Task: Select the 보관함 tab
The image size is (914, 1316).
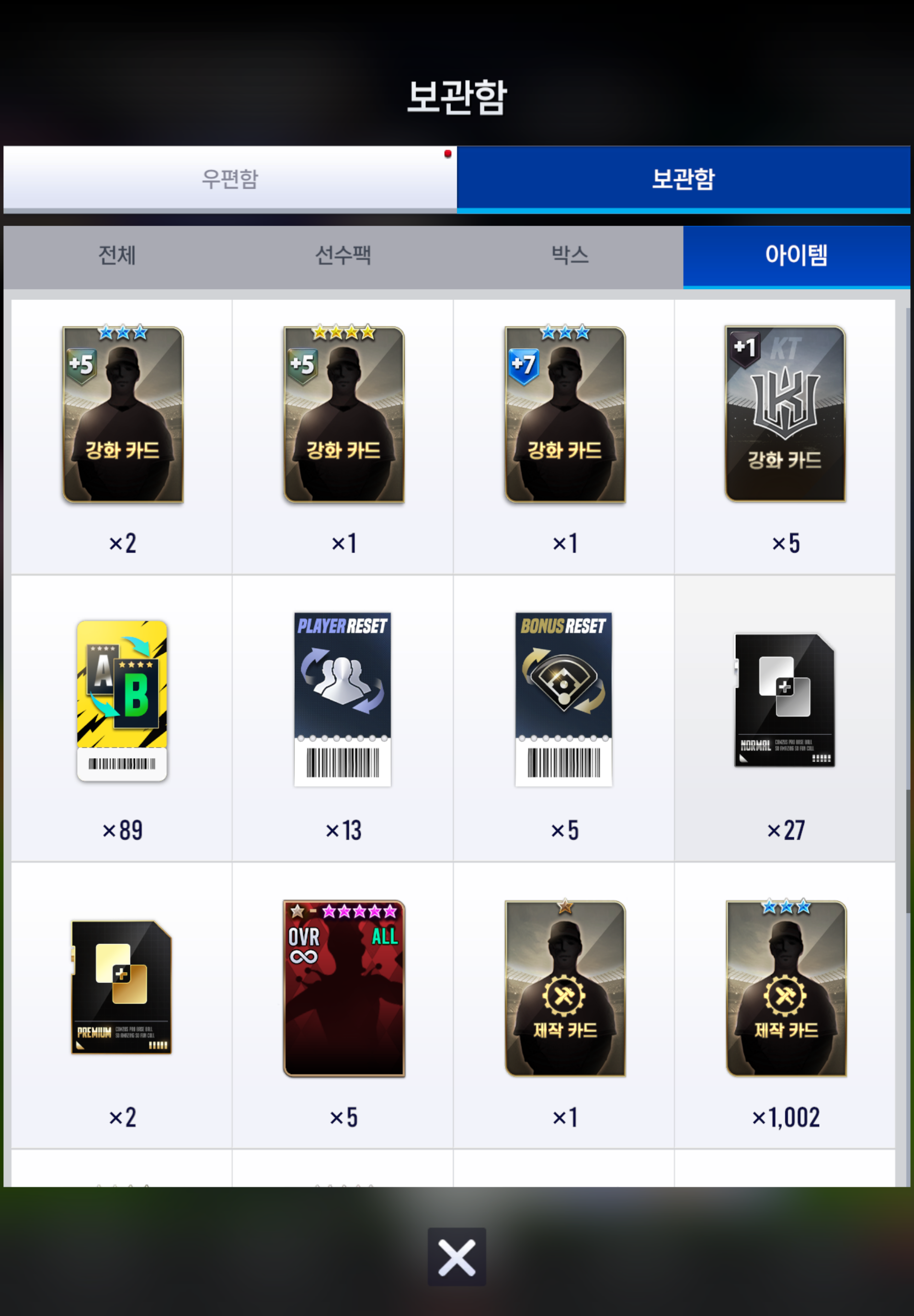Action: click(683, 178)
